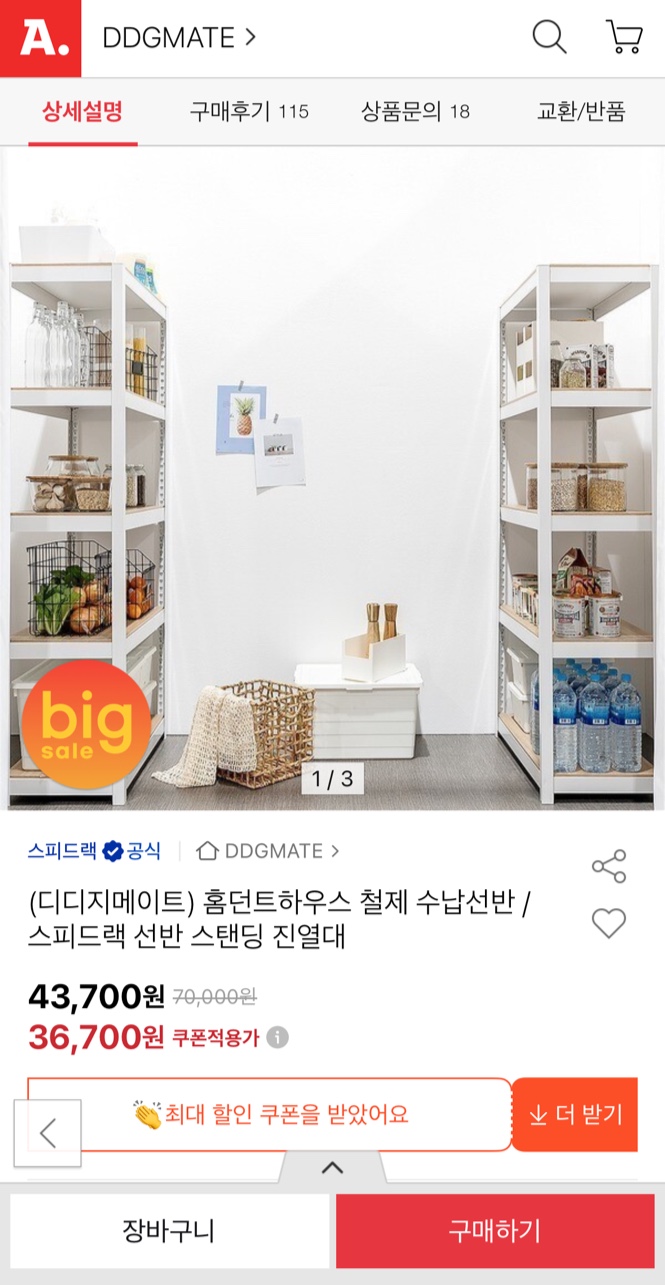Open the search magnifier icon

tap(548, 38)
